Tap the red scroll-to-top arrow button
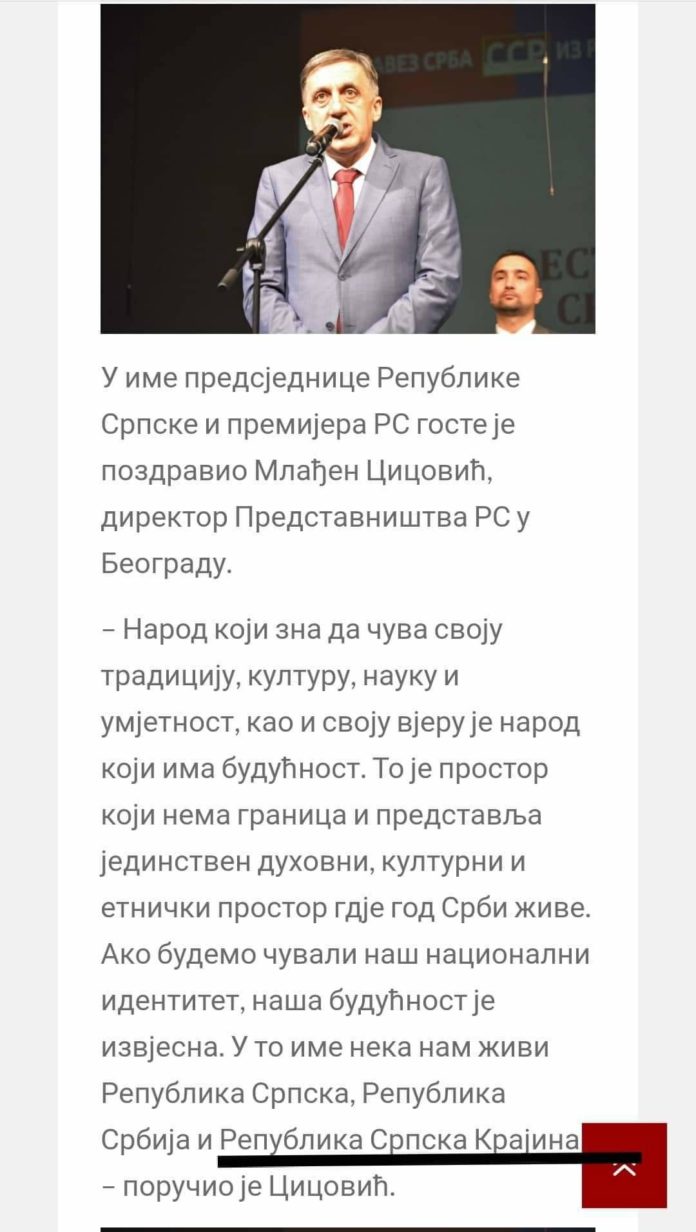 [x=624, y=1165]
